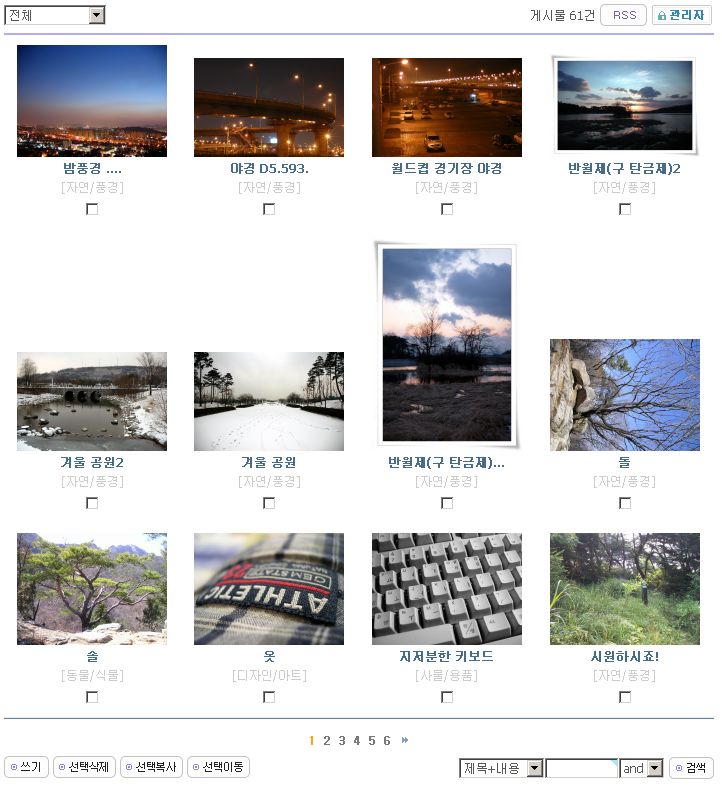Viewport: 722px width, 791px height.
Task: Tap the 관리자 admin button
Action: (682, 15)
